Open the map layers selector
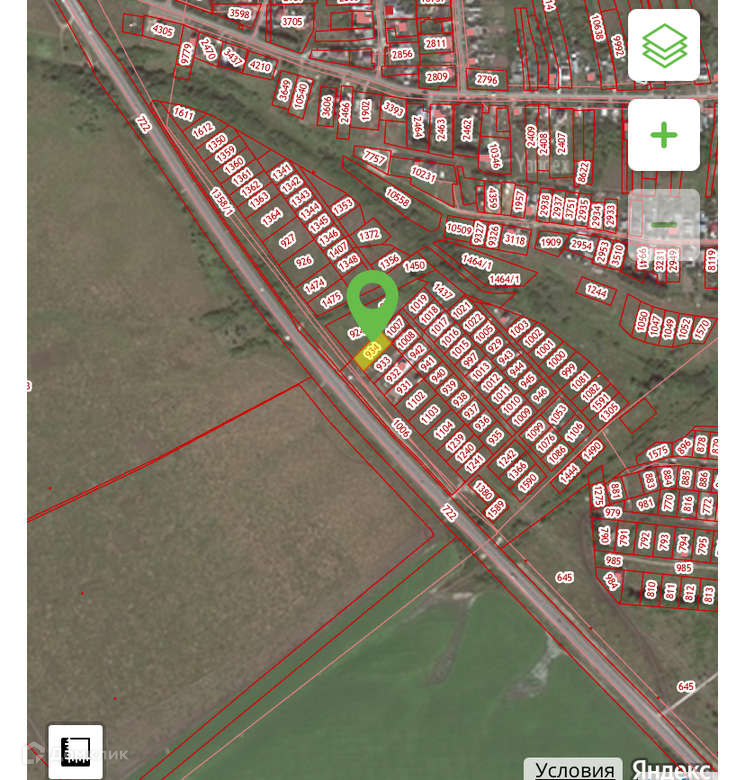This screenshot has height=780, width=745. [x=664, y=45]
